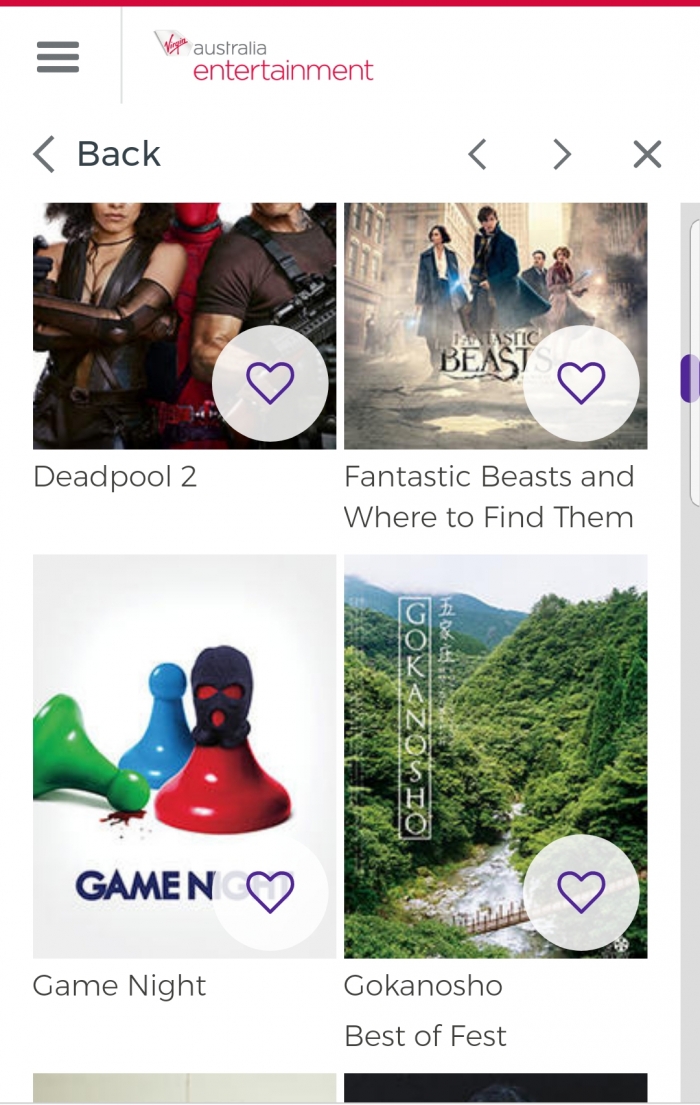This screenshot has width=700, height=1105.
Task: Close the movie list view
Action: click(647, 154)
